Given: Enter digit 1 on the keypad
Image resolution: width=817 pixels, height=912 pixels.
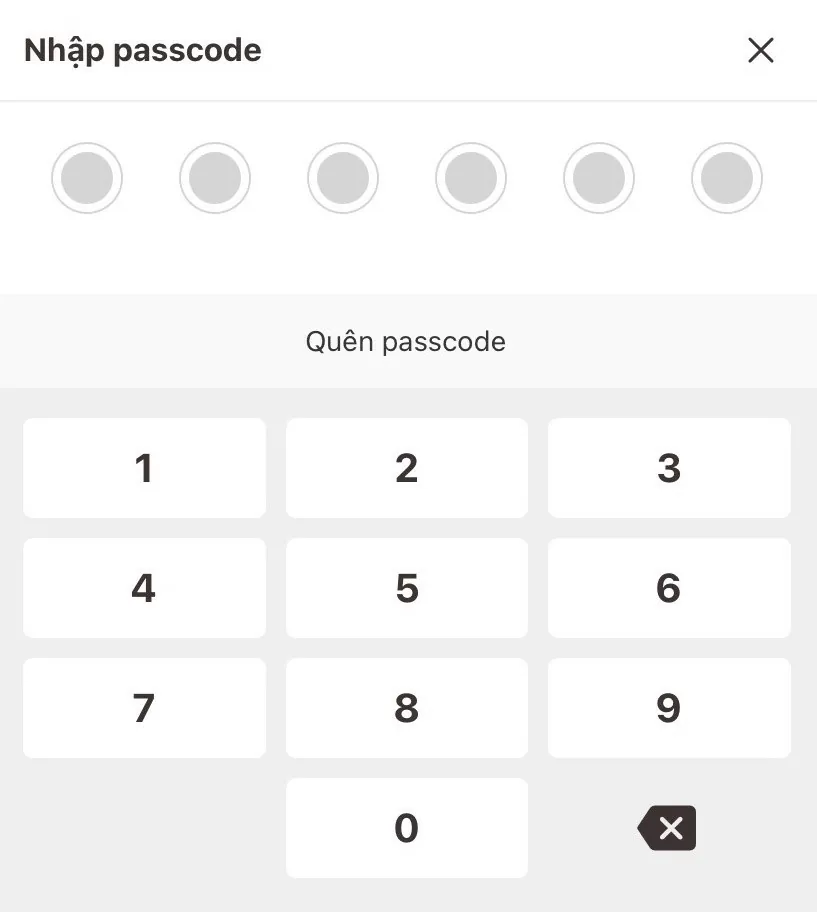Looking at the screenshot, I should pos(144,468).
